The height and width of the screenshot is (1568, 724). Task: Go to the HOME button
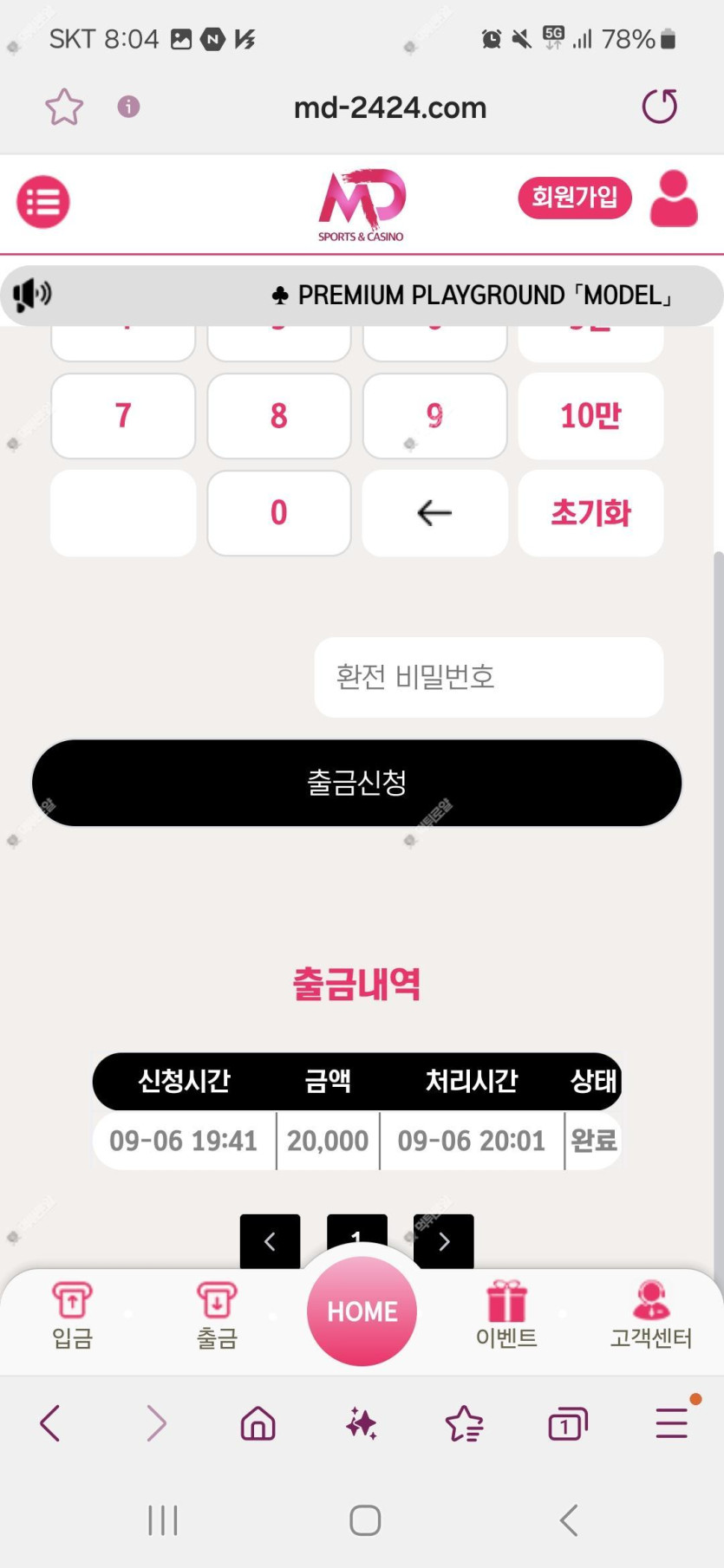tap(362, 1311)
